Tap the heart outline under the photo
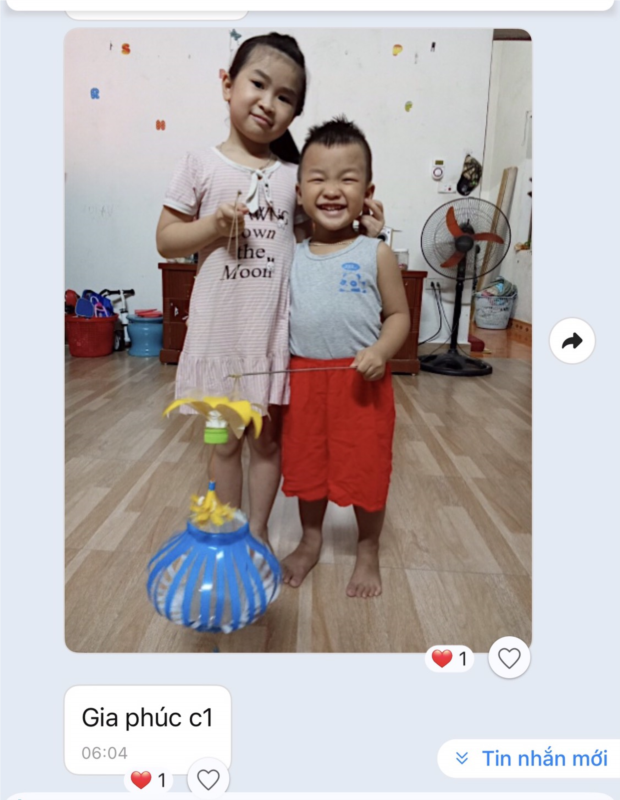This screenshot has height=800, width=620. [x=509, y=658]
